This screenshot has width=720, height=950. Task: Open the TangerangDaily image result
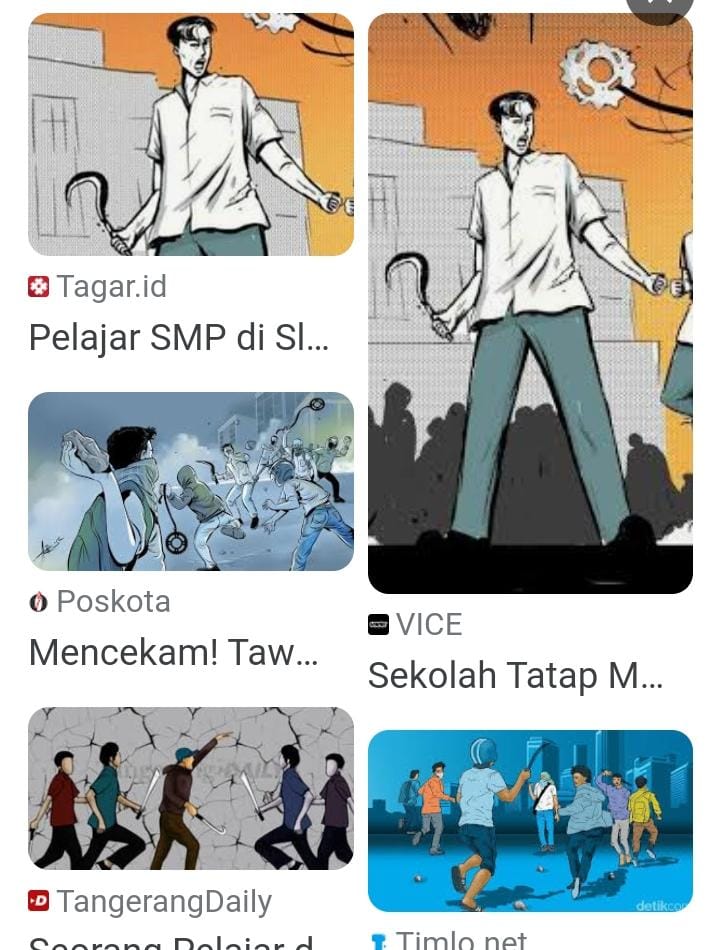(x=191, y=788)
